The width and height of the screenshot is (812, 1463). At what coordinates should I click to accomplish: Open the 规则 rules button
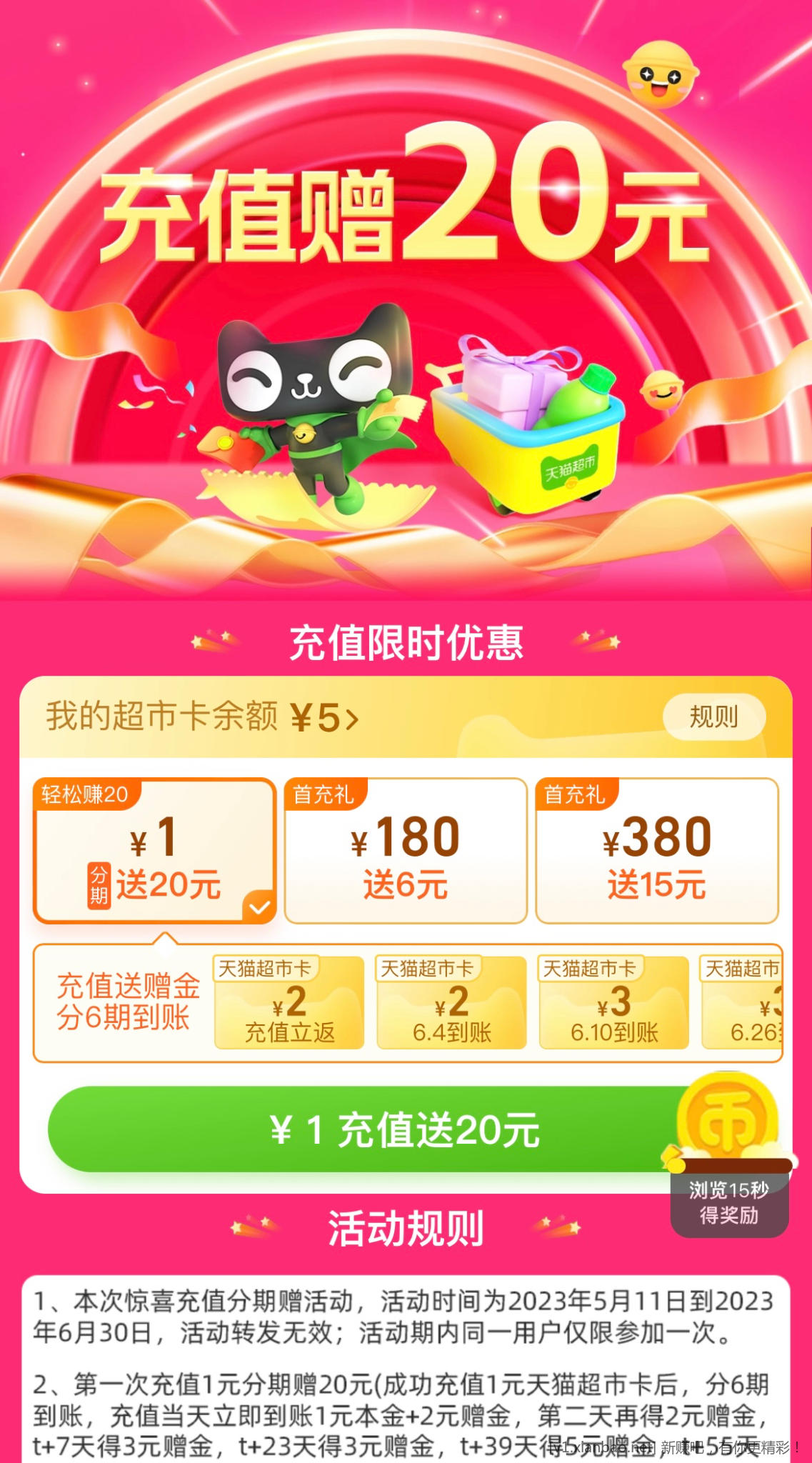coord(713,716)
